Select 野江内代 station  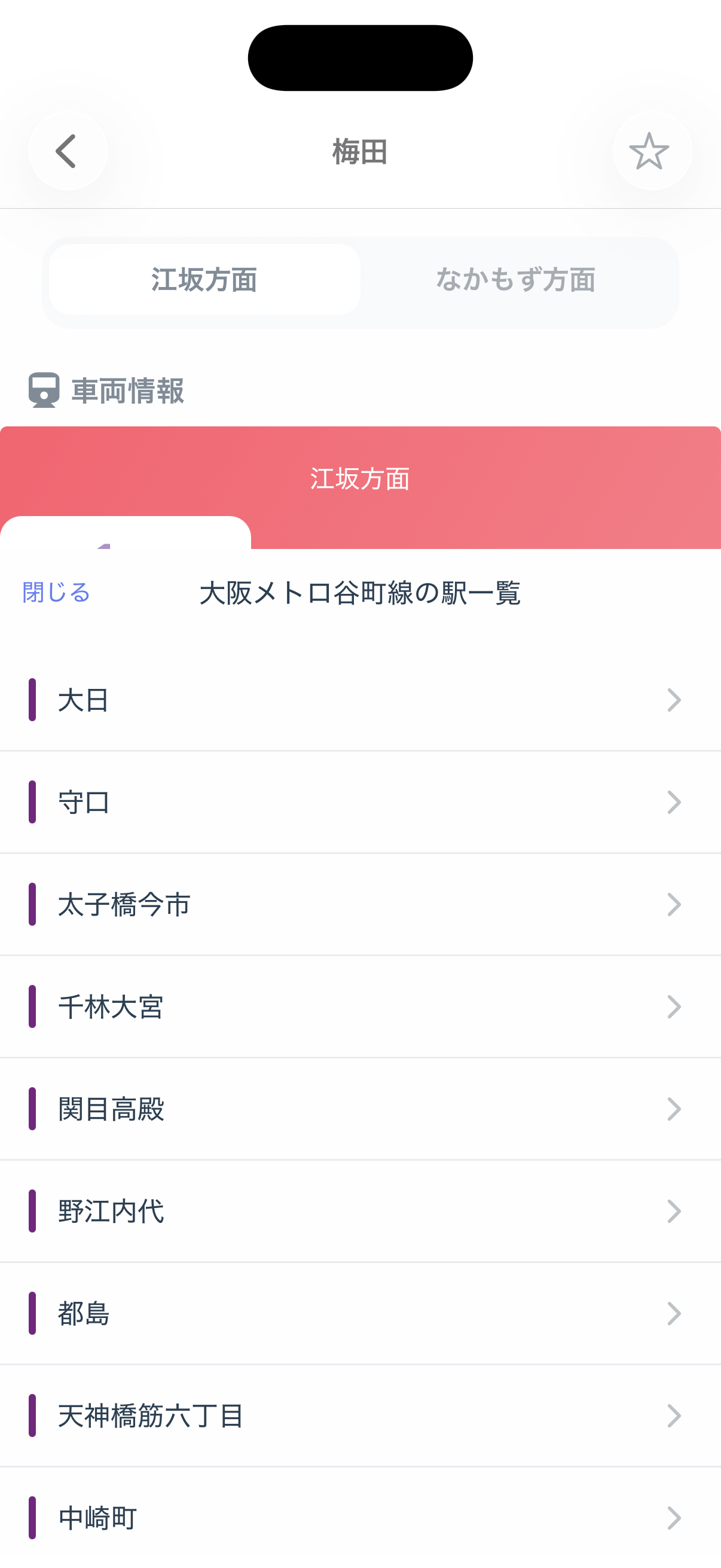[360, 1212]
